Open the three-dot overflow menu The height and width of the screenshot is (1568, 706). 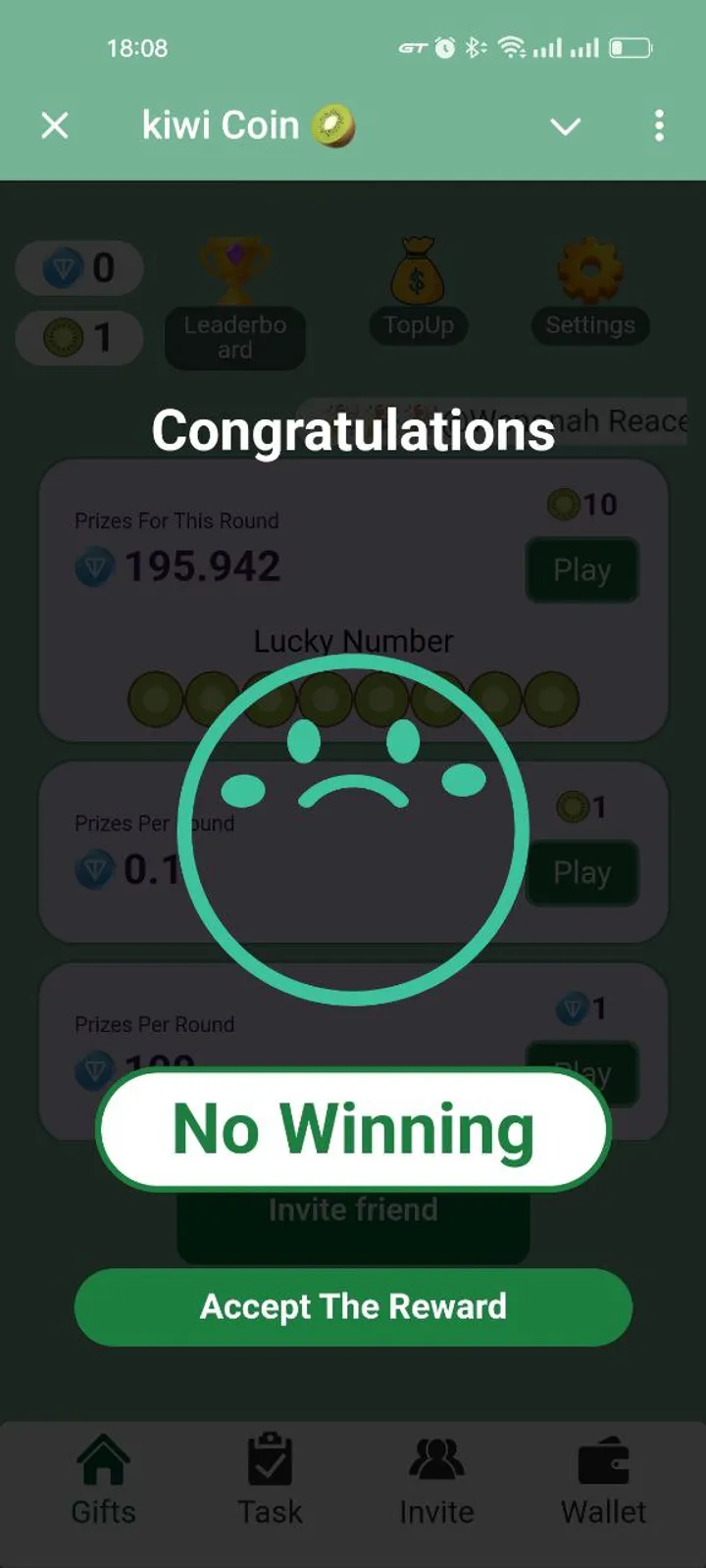659,125
